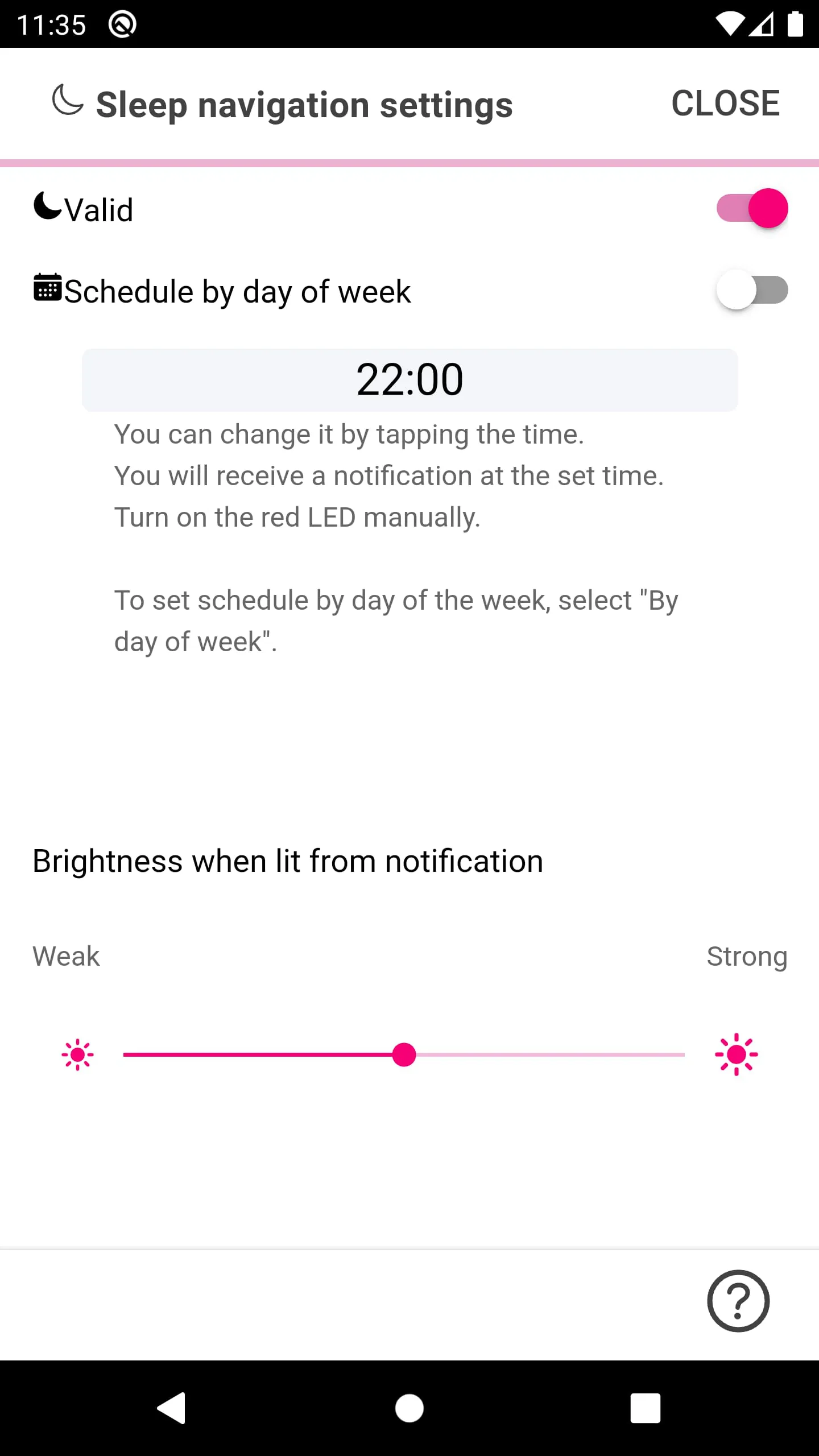
Task: Open help via the question mark icon
Action: click(x=738, y=1302)
